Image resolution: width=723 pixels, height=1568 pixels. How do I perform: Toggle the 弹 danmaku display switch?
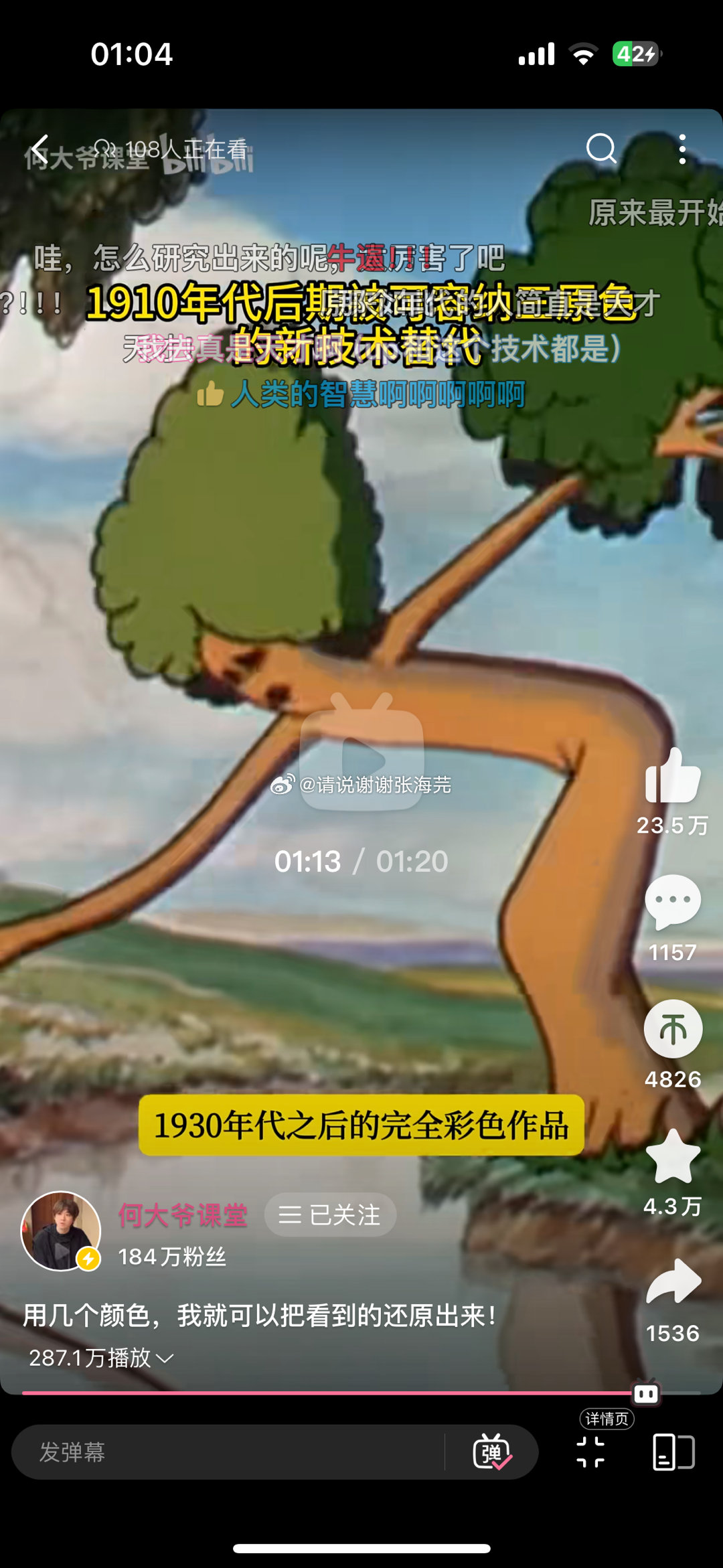(491, 1452)
